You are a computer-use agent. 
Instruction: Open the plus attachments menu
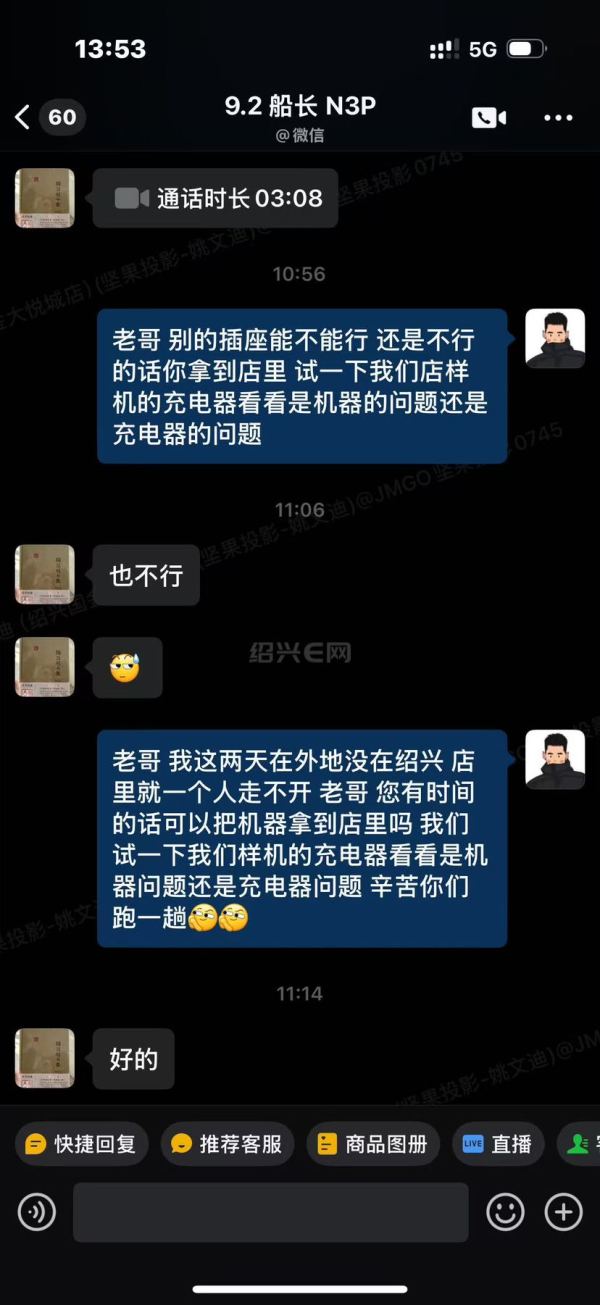pyautogui.click(x=563, y=1213)
